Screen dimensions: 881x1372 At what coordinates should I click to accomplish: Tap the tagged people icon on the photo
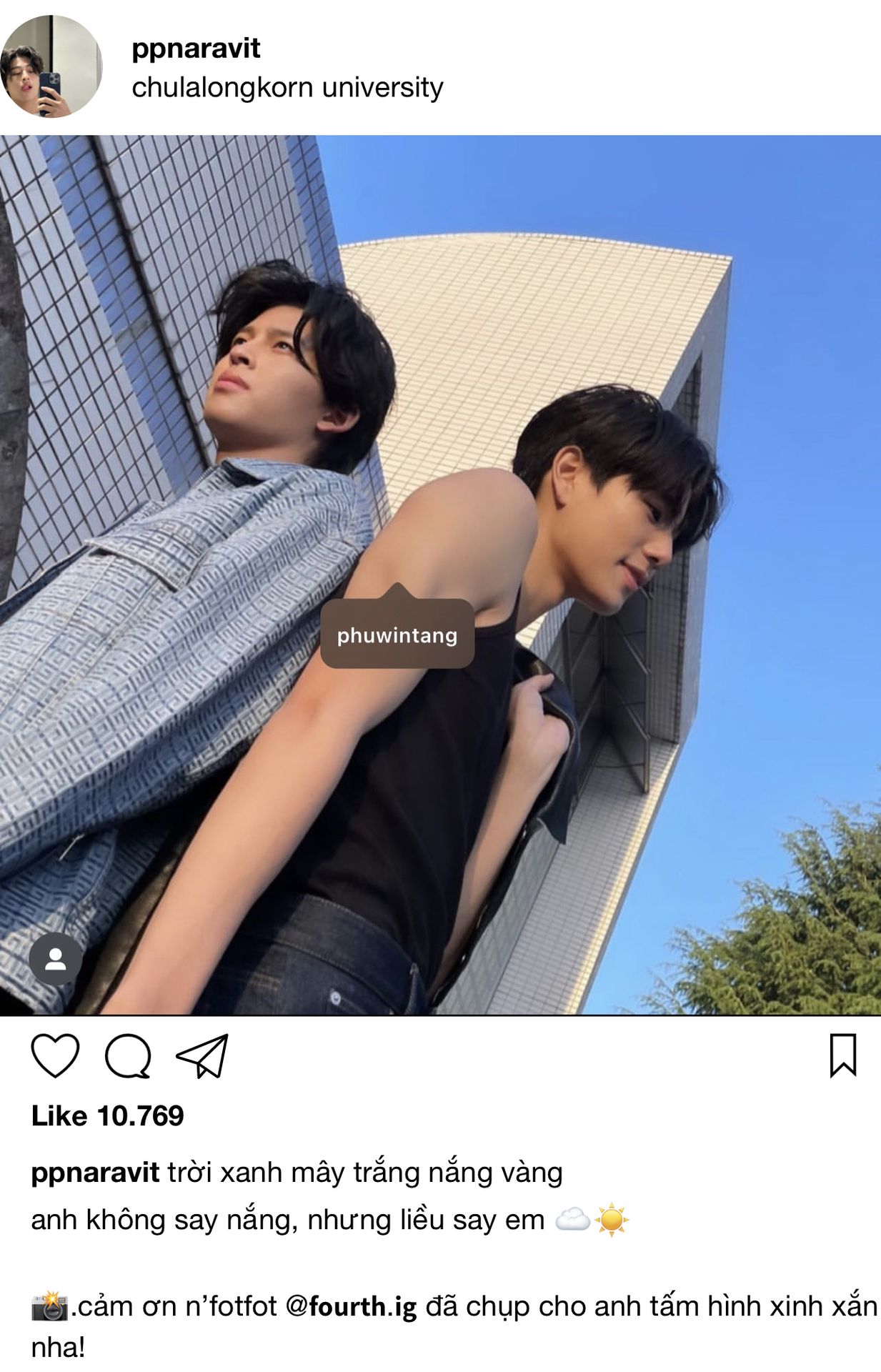[x=56, y=959]
